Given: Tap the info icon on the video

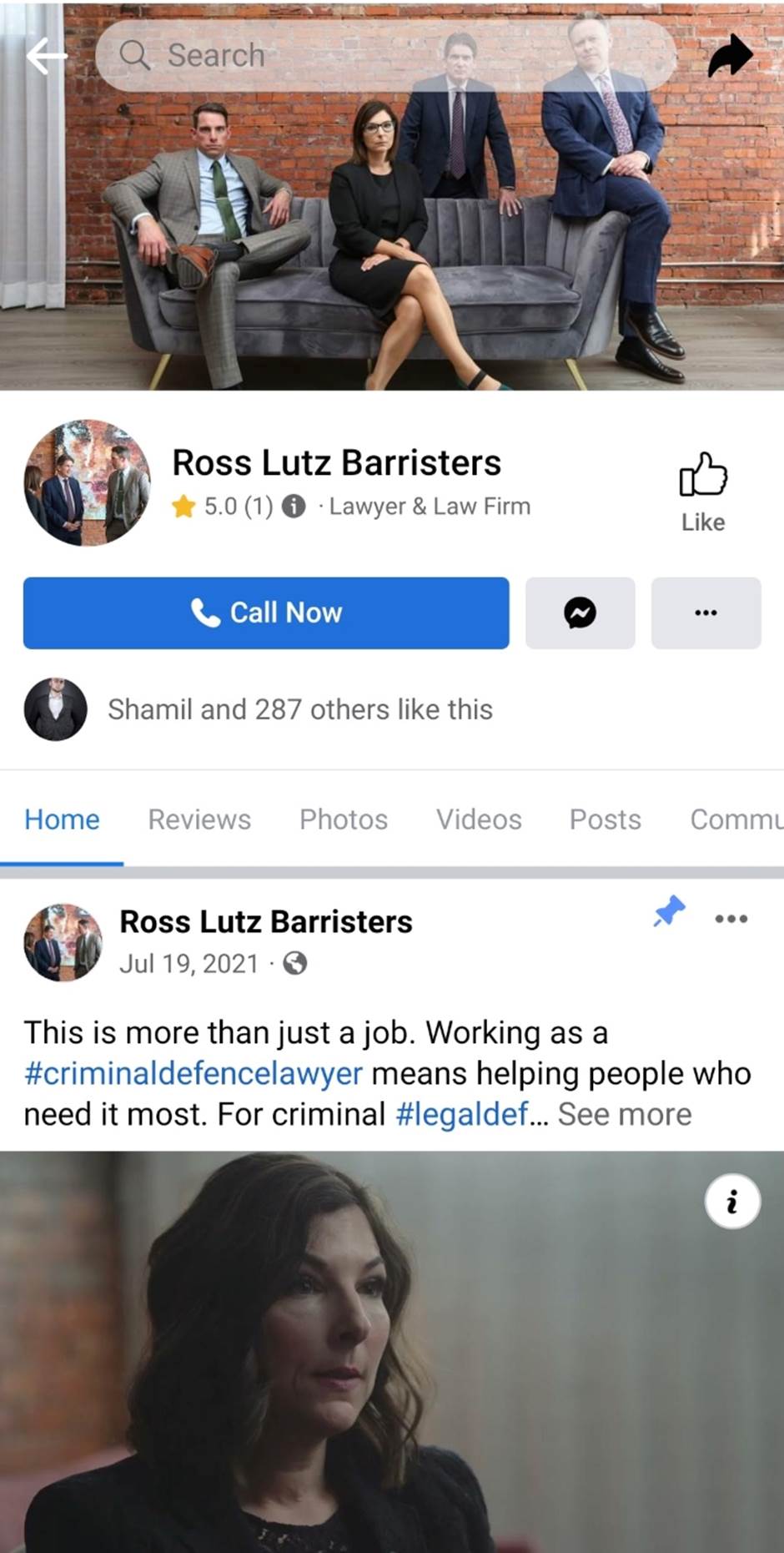Looking at the screenshot, I should [x=732, y=1202].
